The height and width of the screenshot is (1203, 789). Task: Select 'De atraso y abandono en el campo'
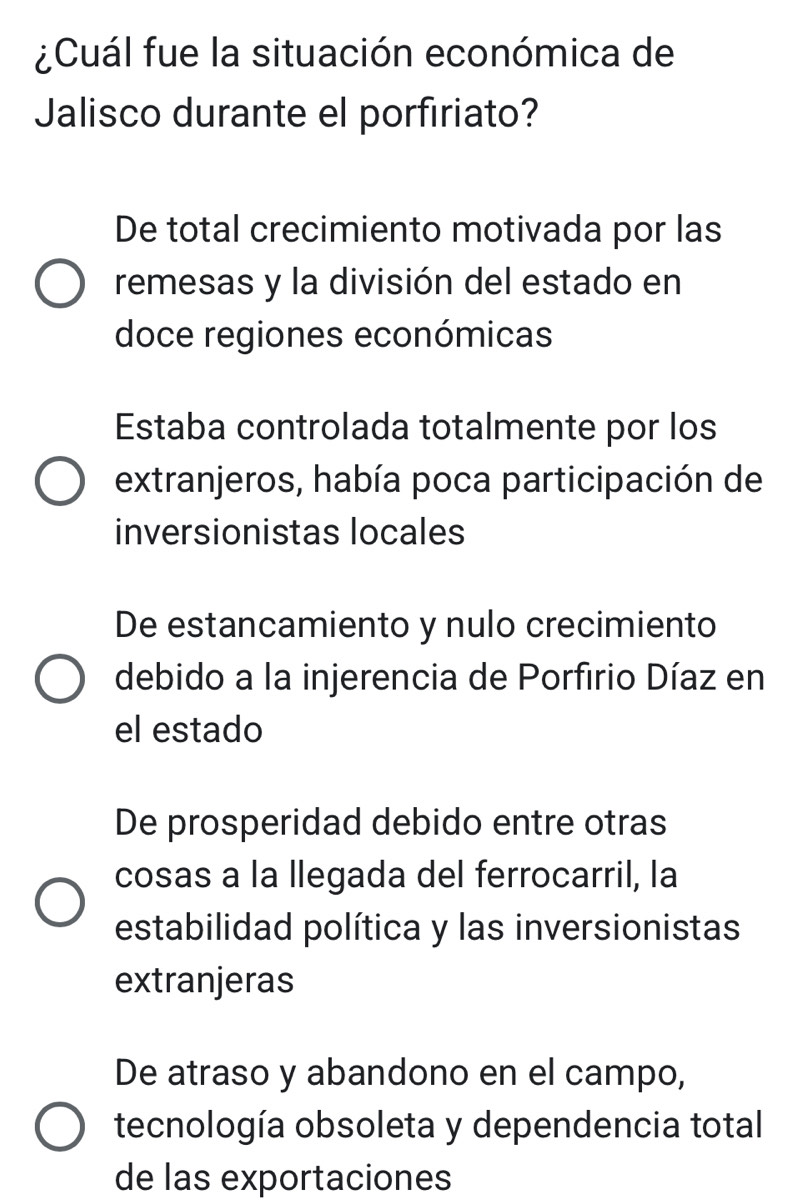point(61,1126)
